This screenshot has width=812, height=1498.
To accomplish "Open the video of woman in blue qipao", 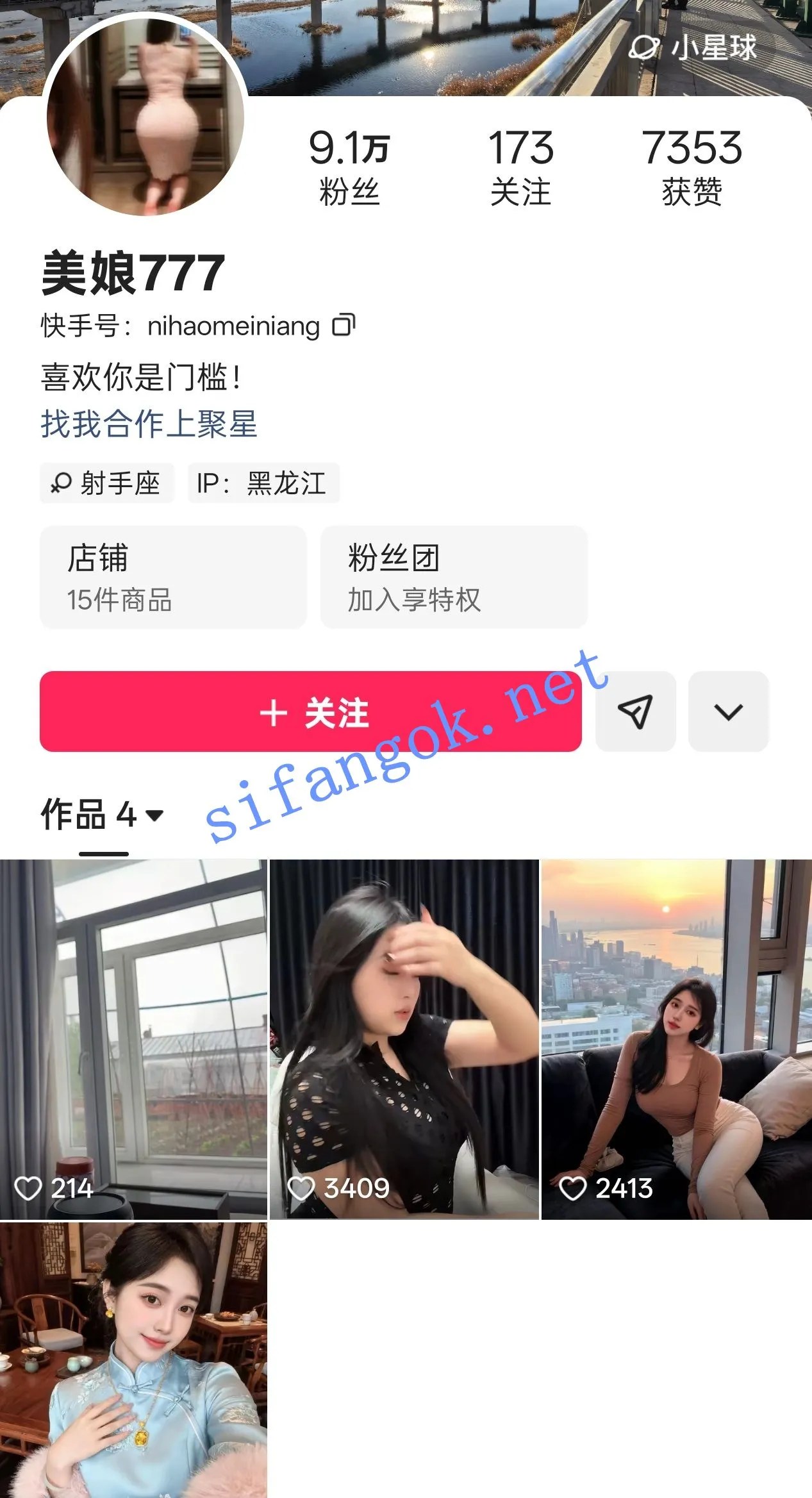I will point(133,1360).
